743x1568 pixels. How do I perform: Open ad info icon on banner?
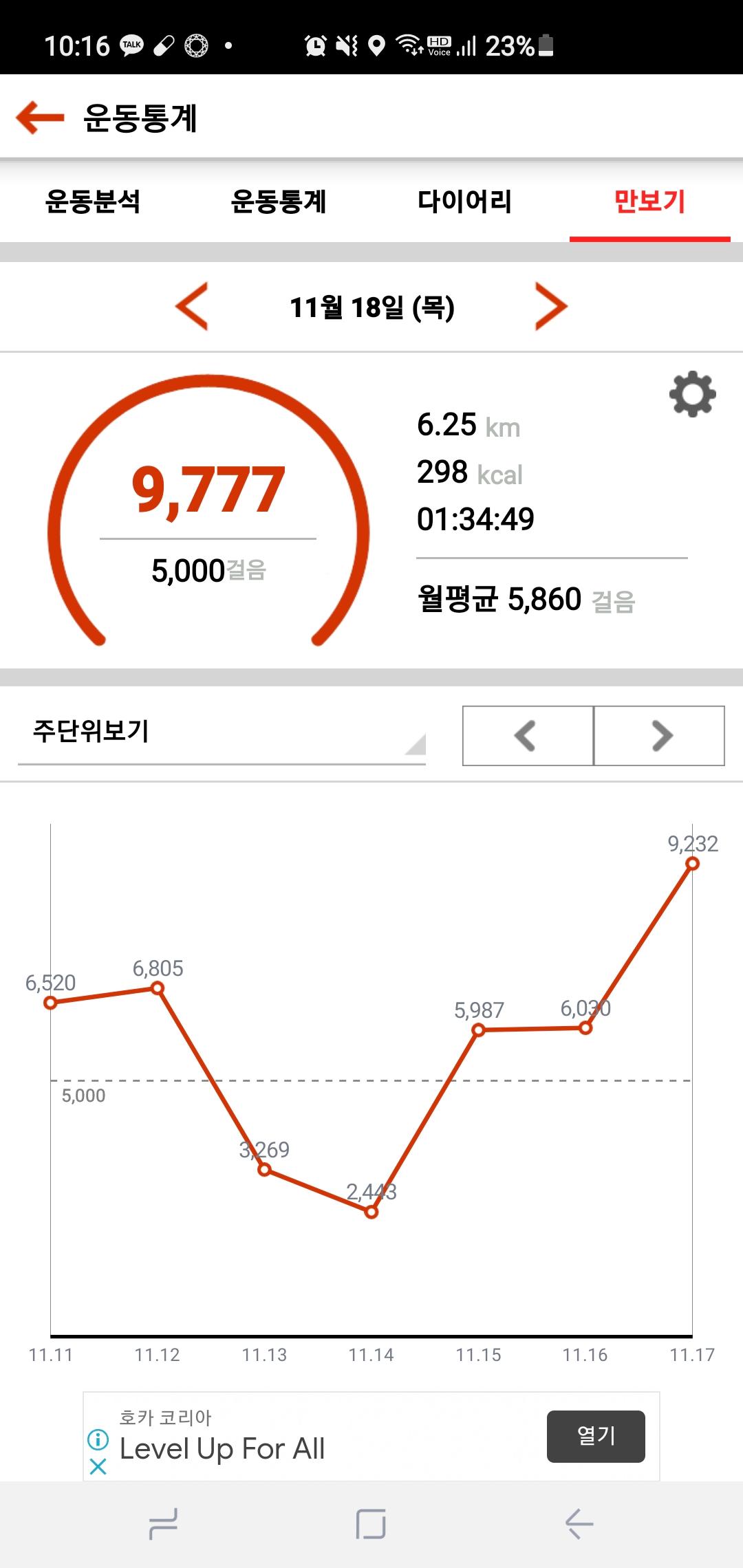pos(98,1438)
